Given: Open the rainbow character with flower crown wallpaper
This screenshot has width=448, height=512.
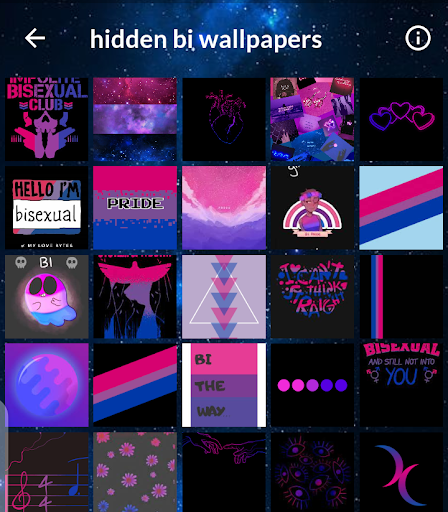Looking at the screenshot, I should tap(312, 208).
